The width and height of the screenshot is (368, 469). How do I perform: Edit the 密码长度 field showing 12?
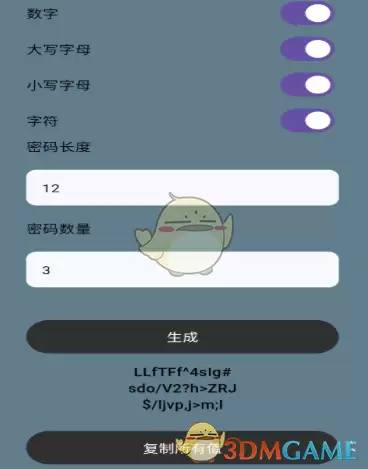click(x=182, y=188)
